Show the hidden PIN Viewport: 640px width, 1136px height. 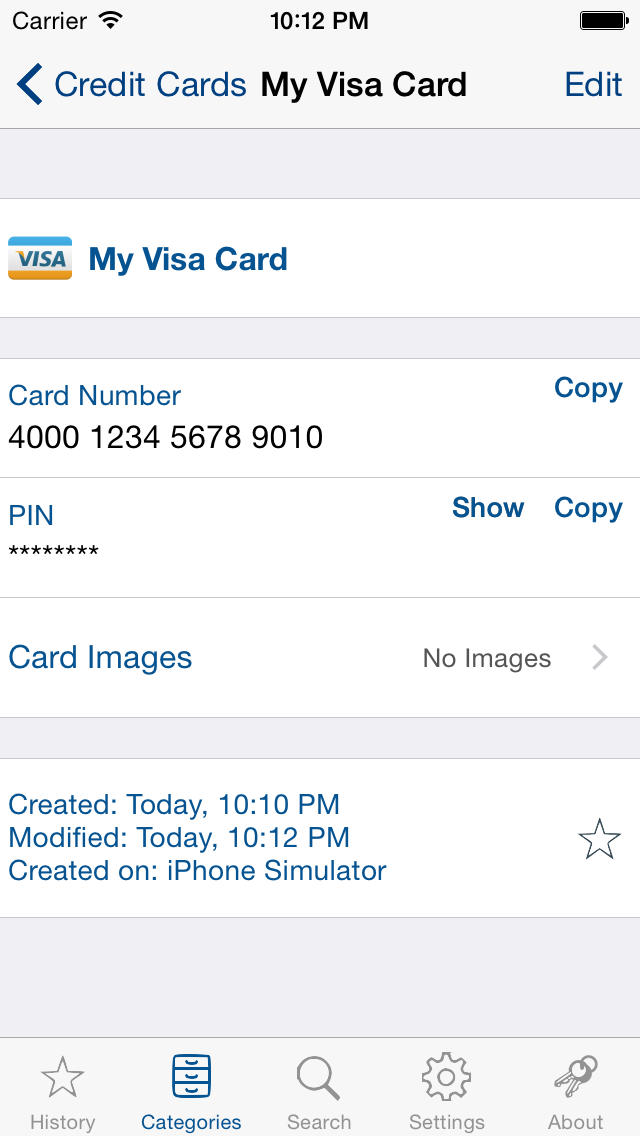click(487, 508)
